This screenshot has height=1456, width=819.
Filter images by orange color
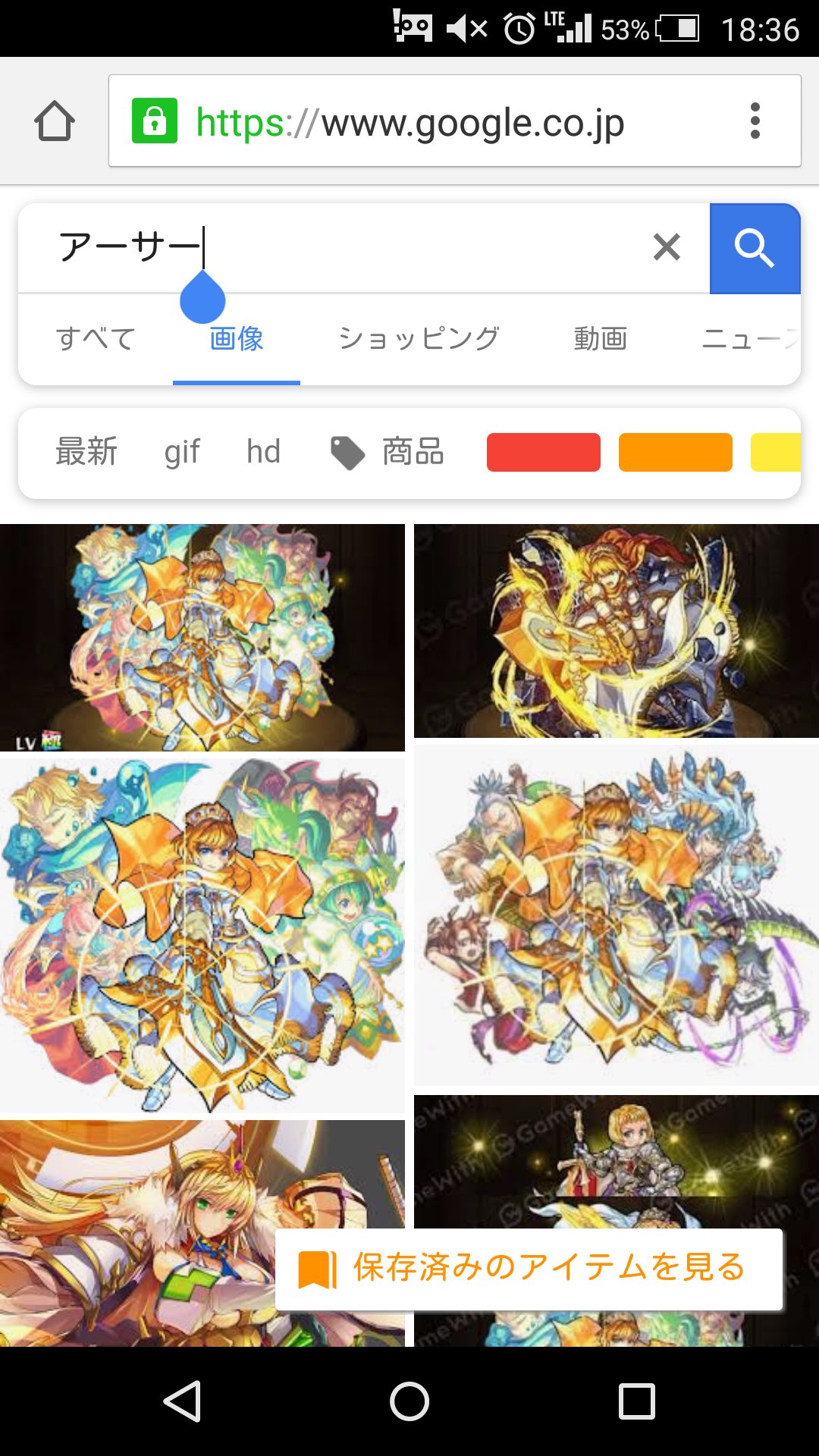point(675,452)
